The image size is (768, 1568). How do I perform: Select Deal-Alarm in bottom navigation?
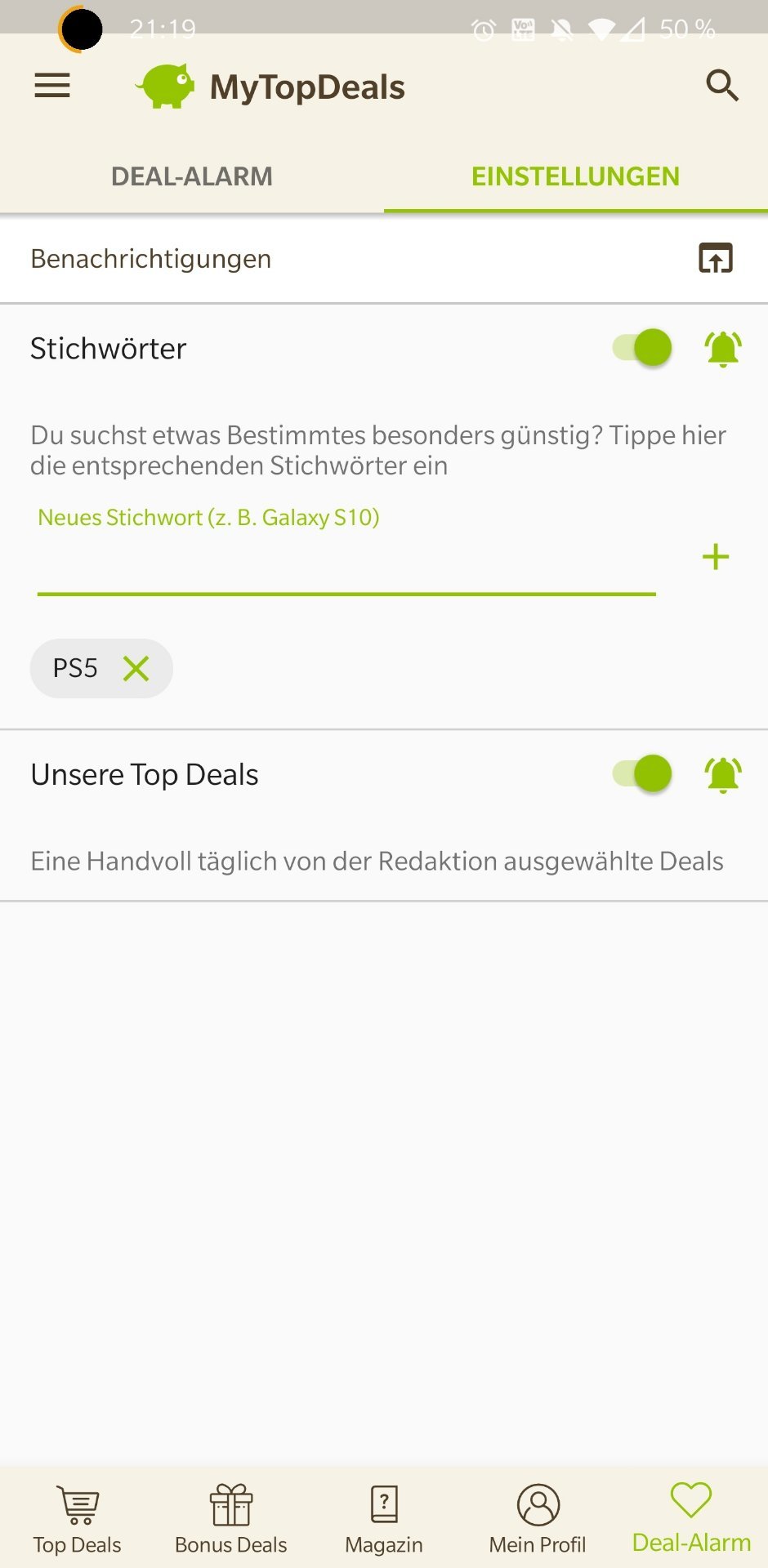tap(691, 1518)
